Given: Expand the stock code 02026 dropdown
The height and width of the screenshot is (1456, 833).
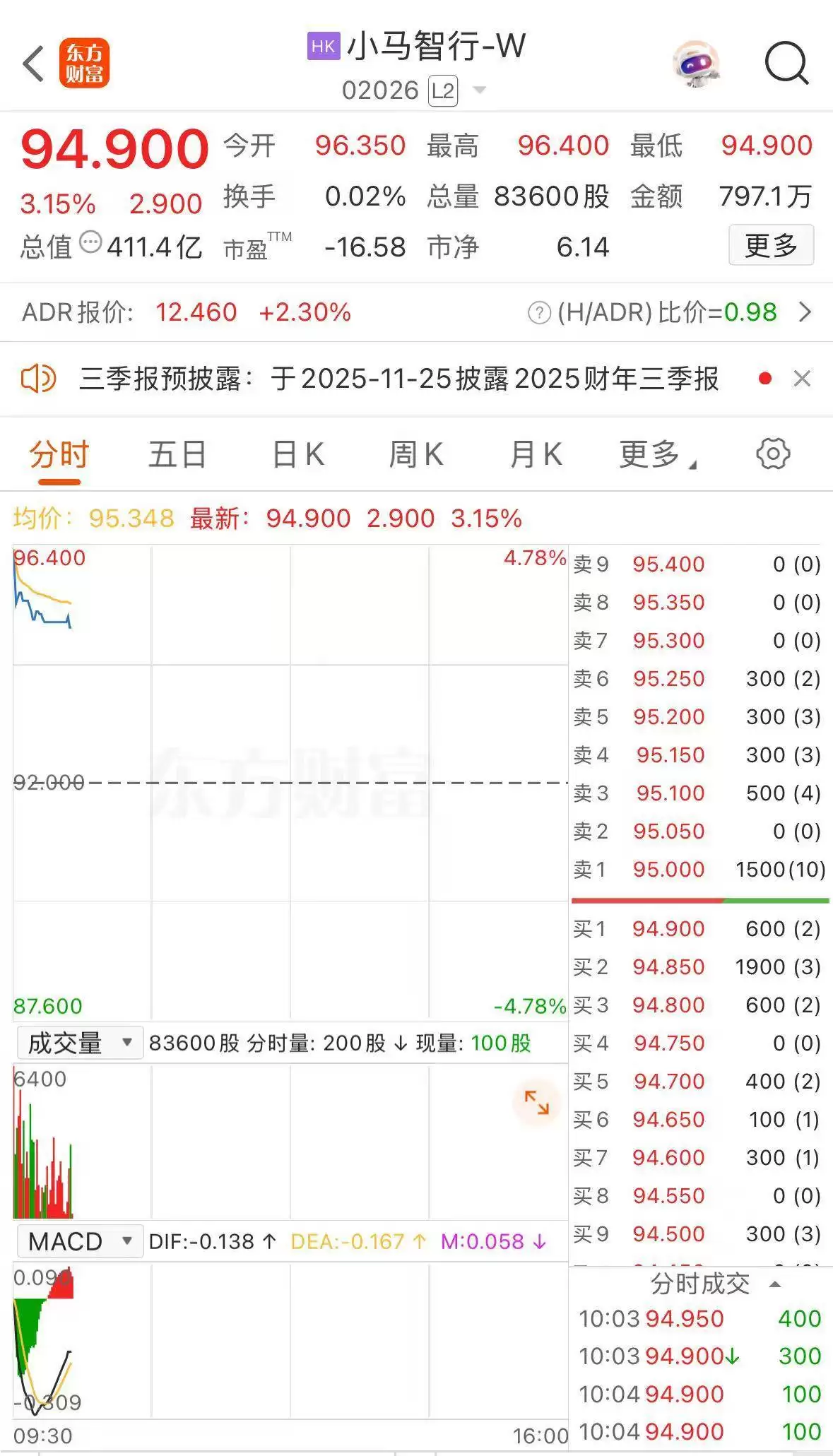Looking at the screenshot, I should tap(480, 90).
